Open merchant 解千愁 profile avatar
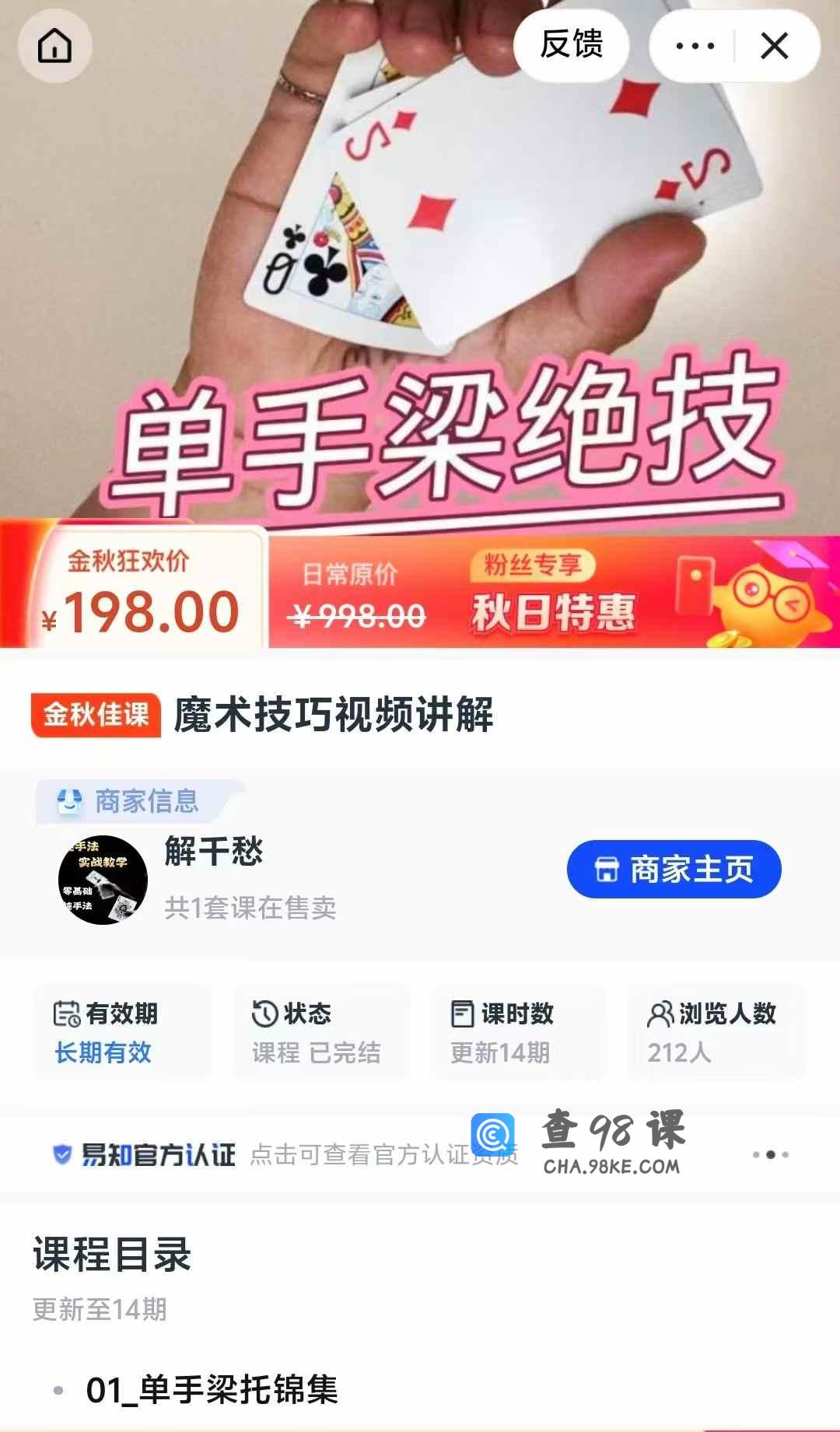This screenshot has width=840, height=1432. coord(103,880)
